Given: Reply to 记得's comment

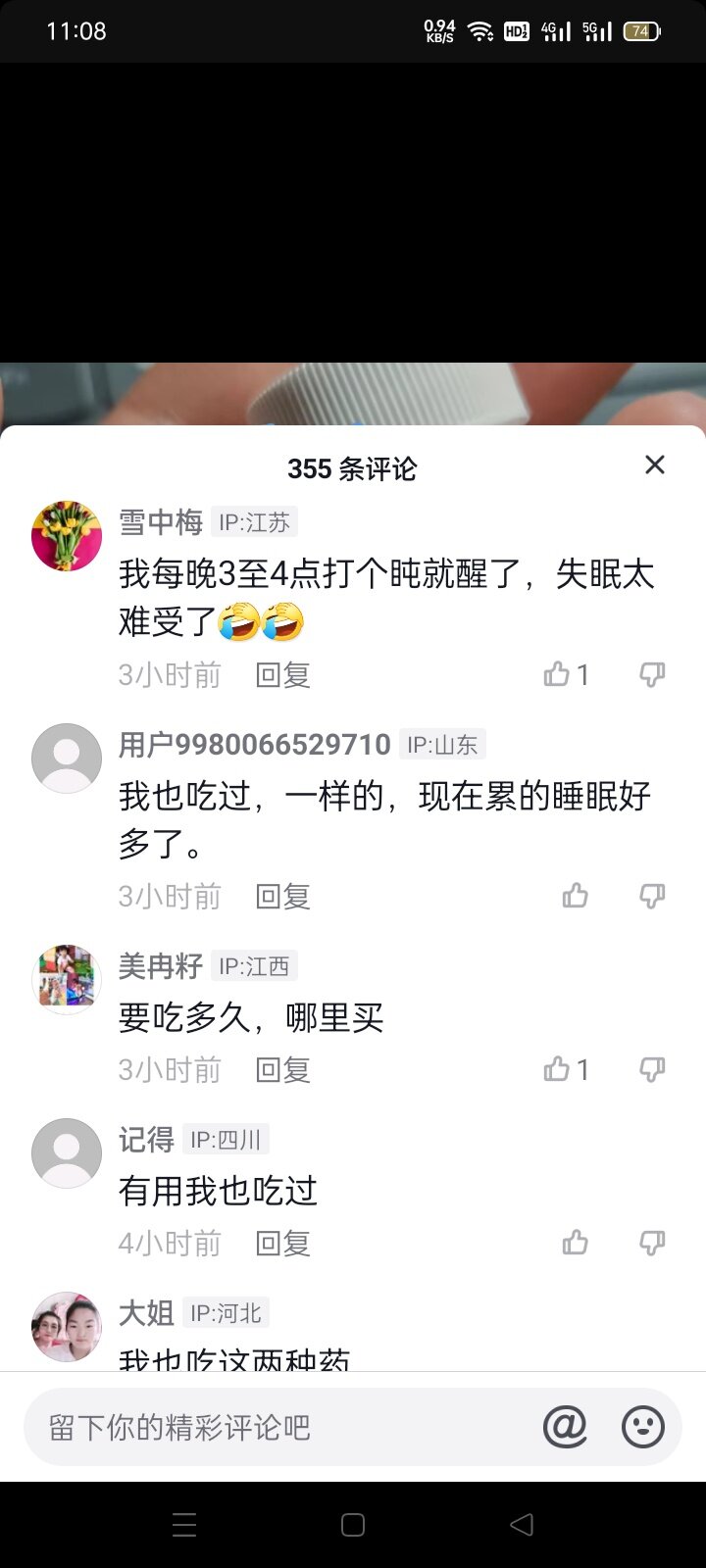Looking at the screenshot, I should point(282,1244).
